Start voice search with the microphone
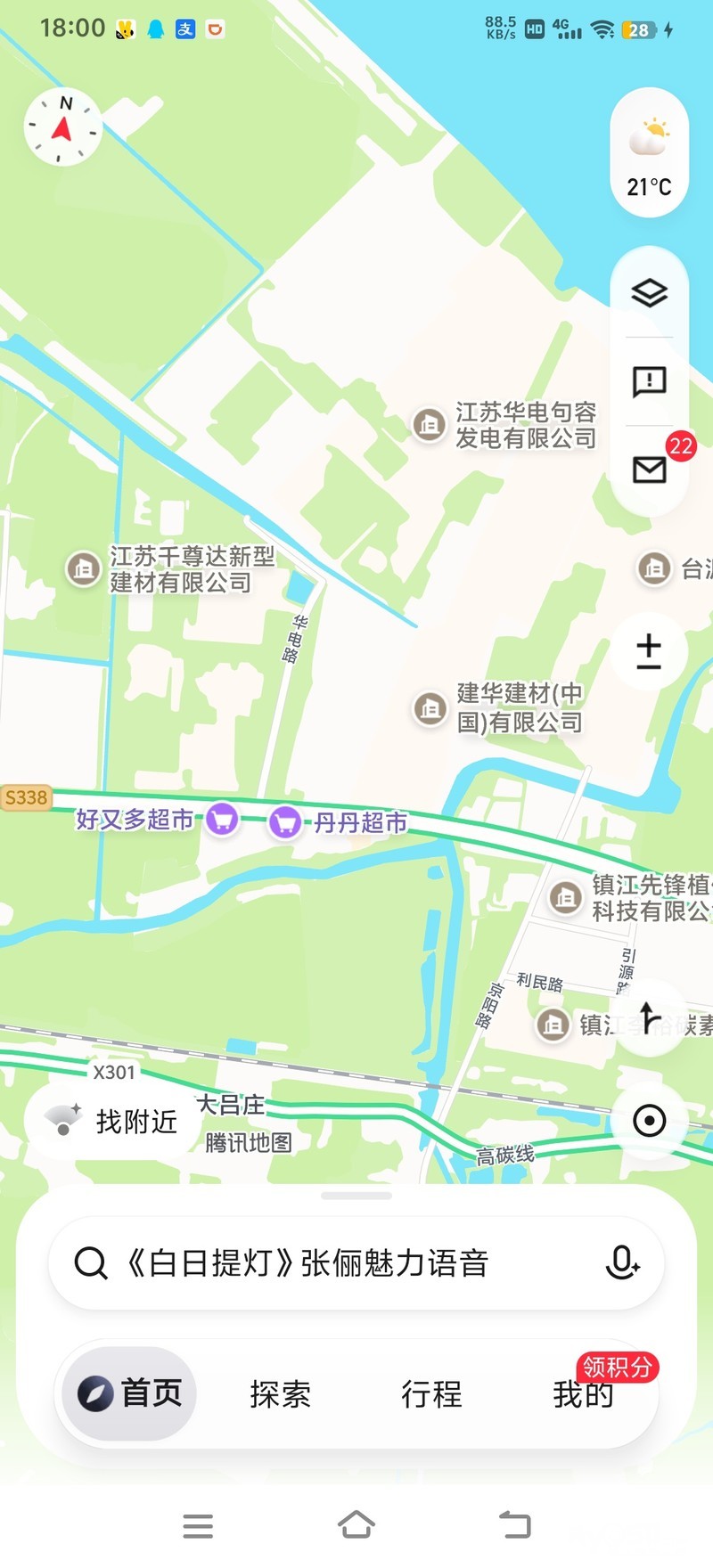 pyautogui.click(x=621, y=1262)
